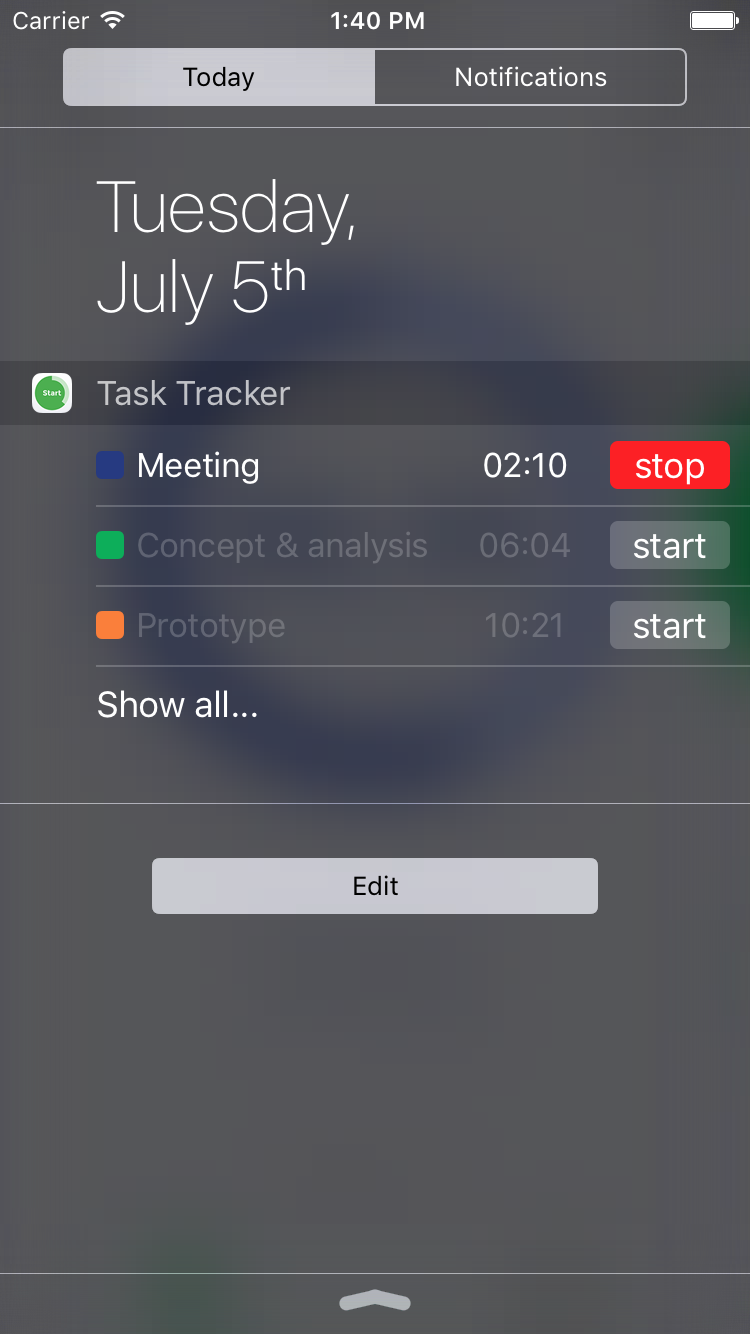
Task: Tap the battery indicator icon
Action: pos(714,19)
